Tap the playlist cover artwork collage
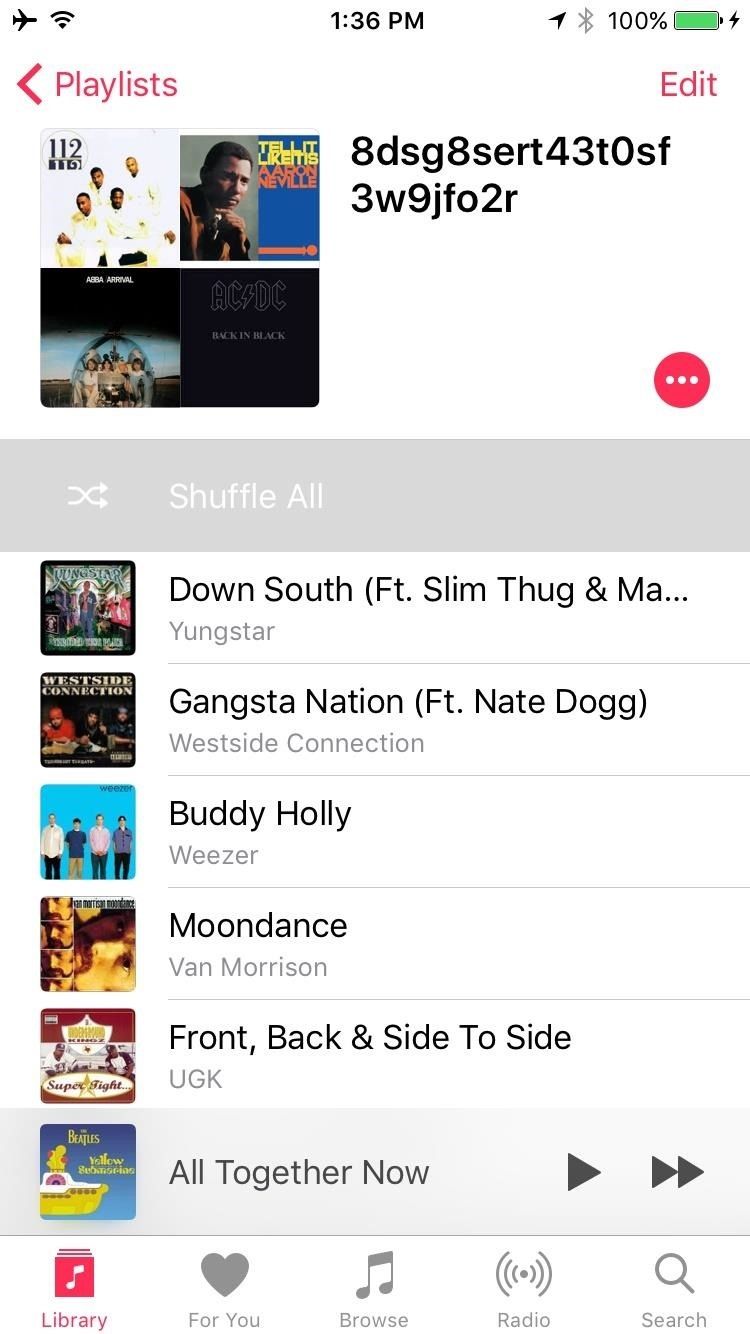The height and width of the screenshot is (1334, 750). [180, 268]
